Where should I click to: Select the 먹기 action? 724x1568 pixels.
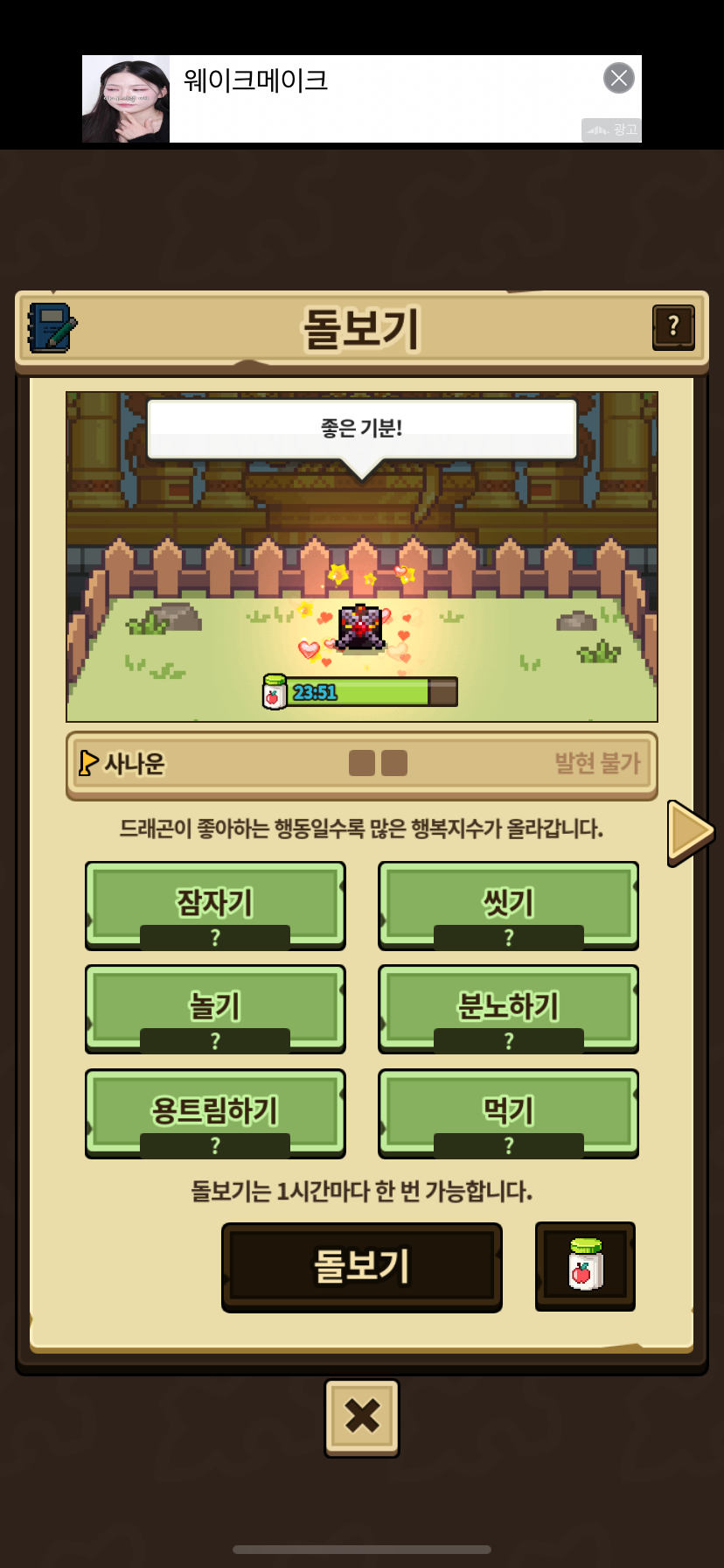click(508, 1112)
